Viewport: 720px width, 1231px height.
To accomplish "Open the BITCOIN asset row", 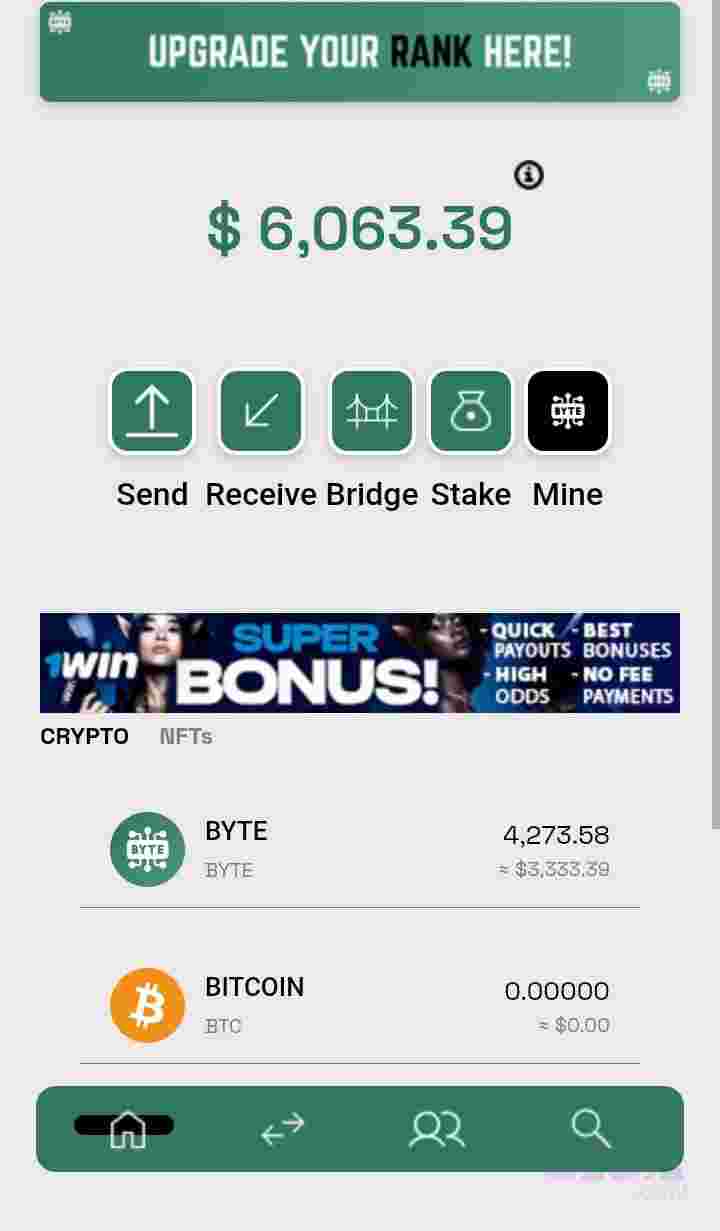I will [x=360, y=1005].
